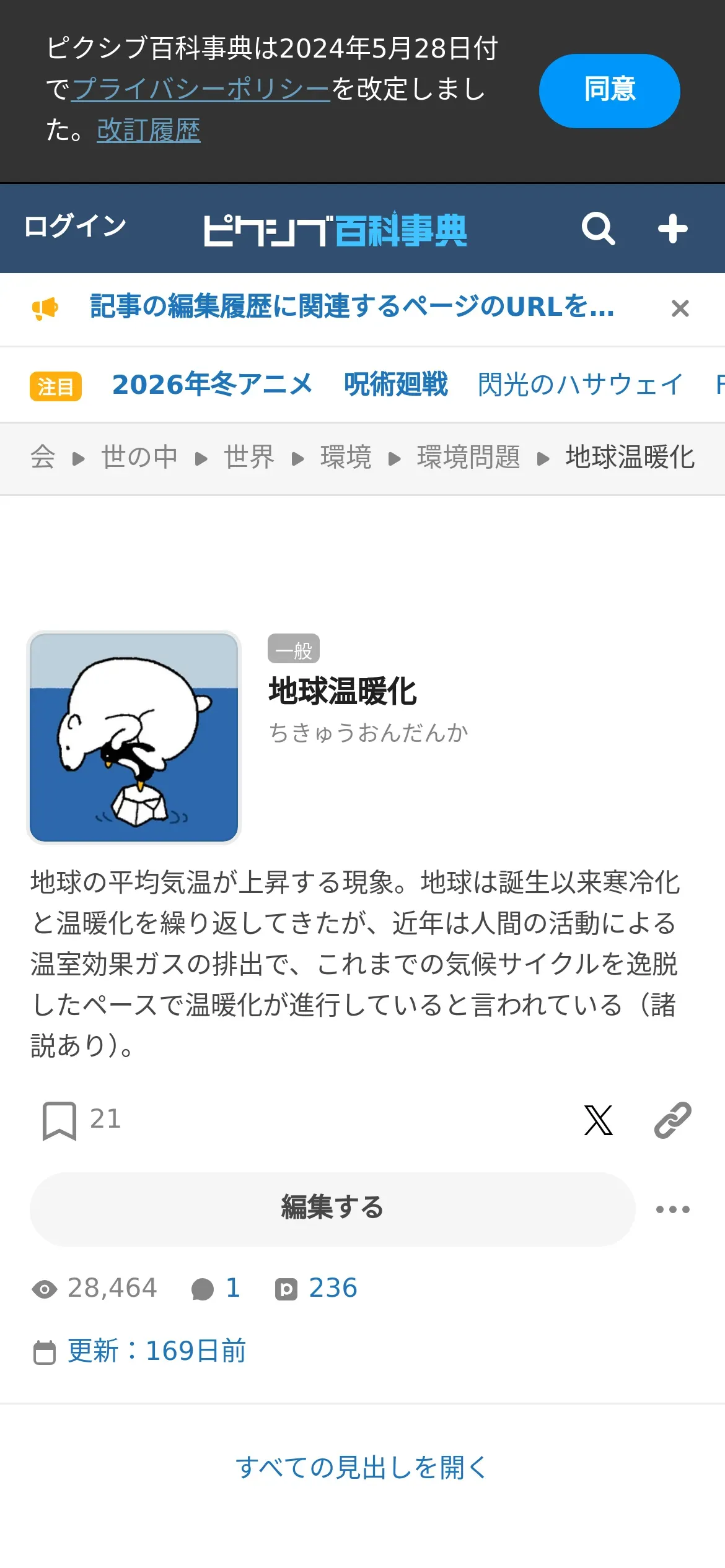The width and height of the screenshot is (725, 1568).
Task: Go to the 環境問題 breadcrumb
Action: click(468, 458)
